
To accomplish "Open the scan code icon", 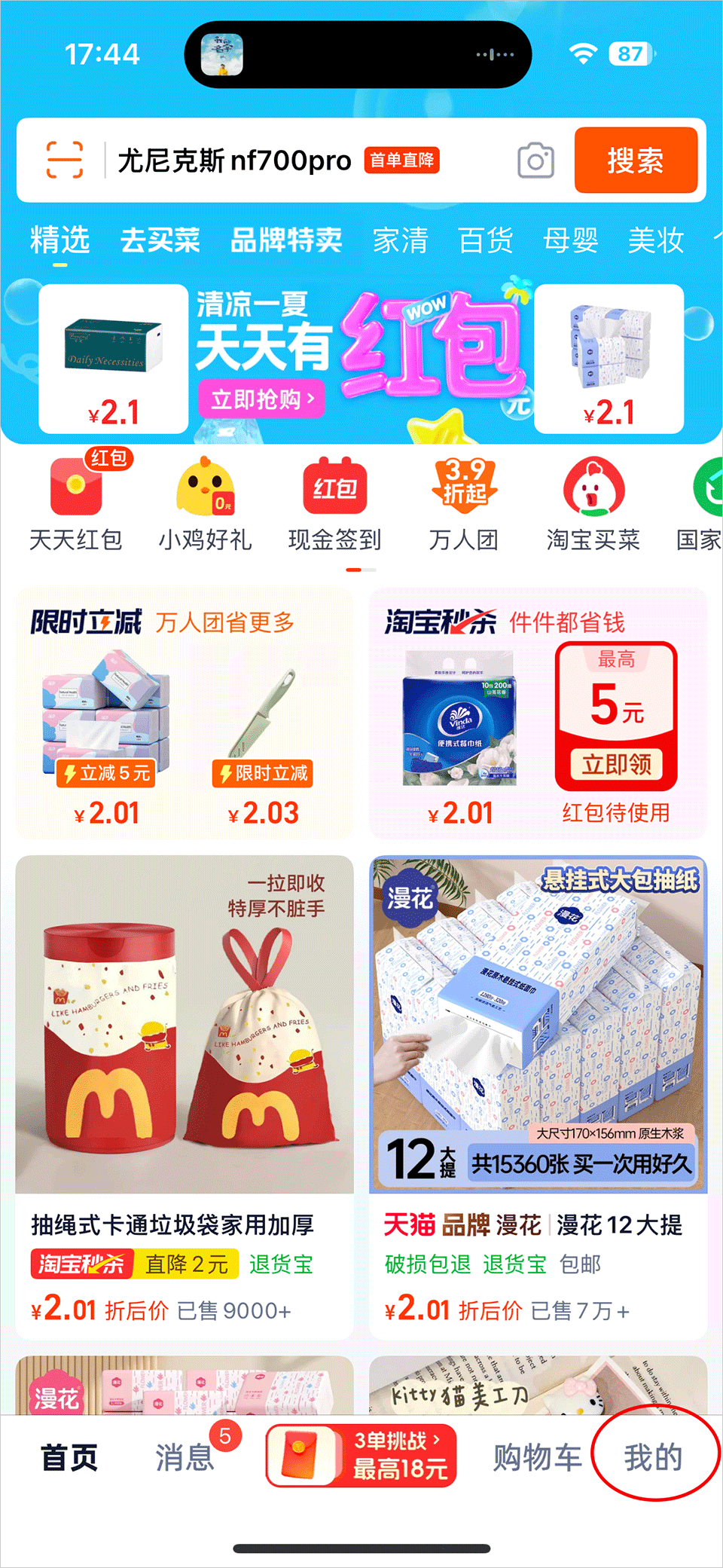I will tap(65, 160).
